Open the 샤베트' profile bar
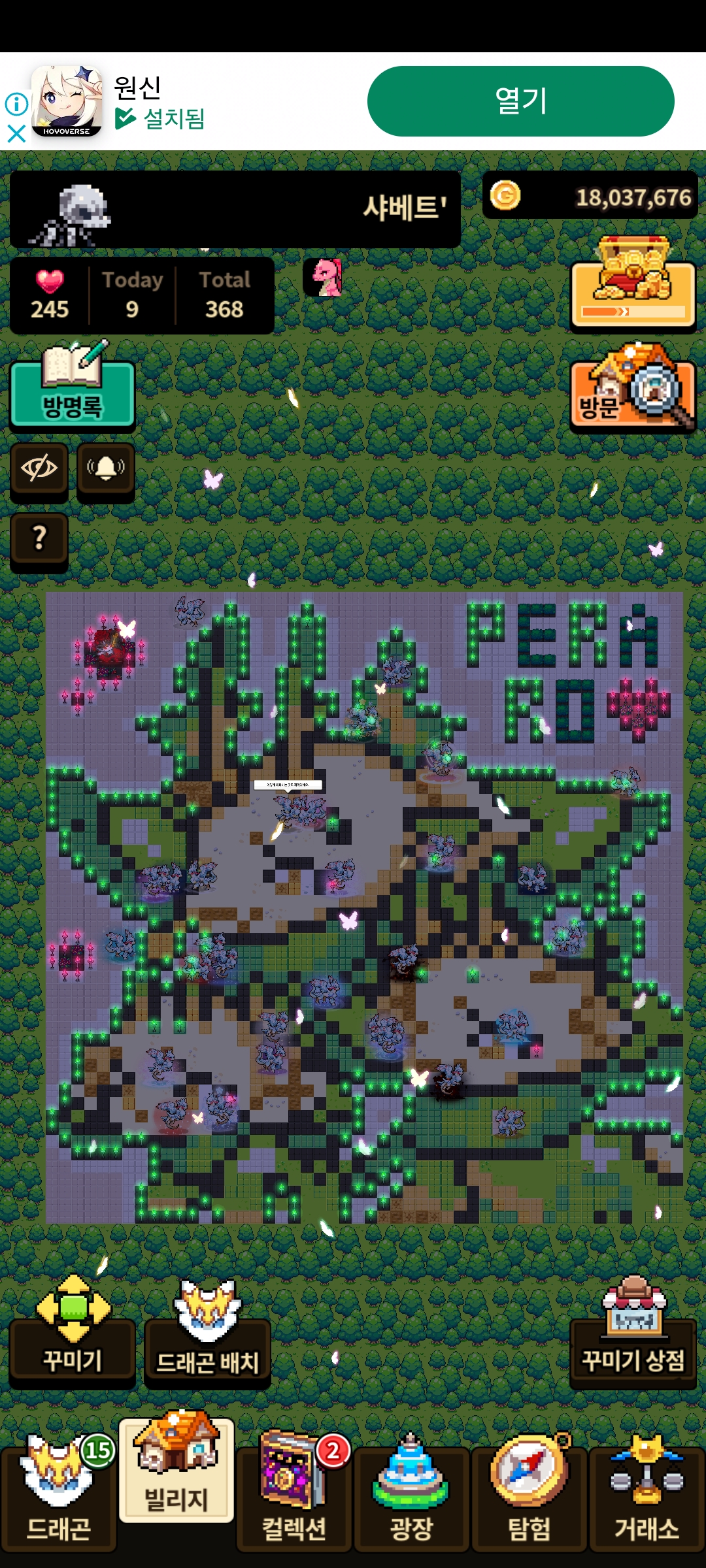This screenshot has width=706, height=1568. click(x=235, y=209)
